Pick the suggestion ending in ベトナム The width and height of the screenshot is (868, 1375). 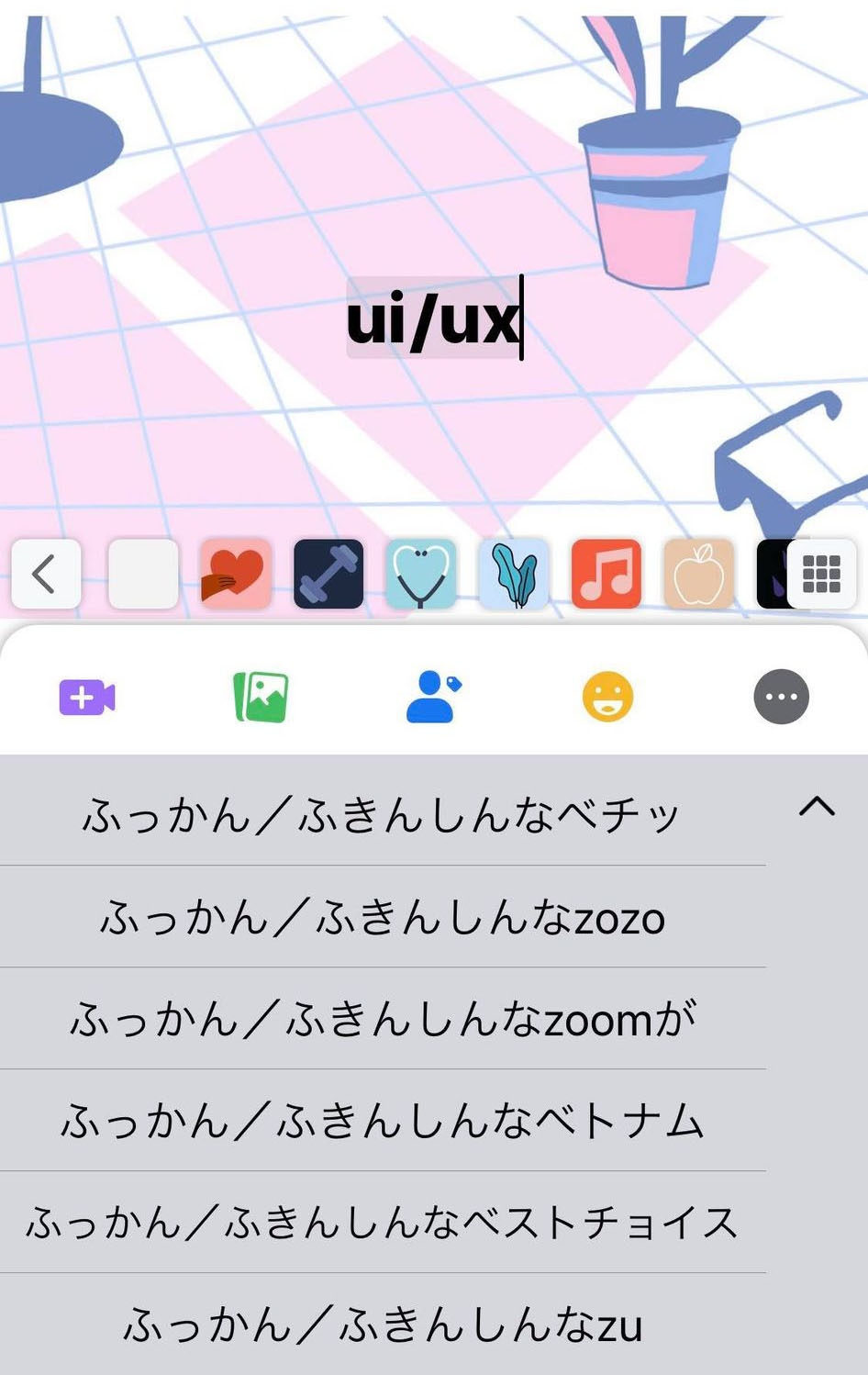pos(382,1121)
